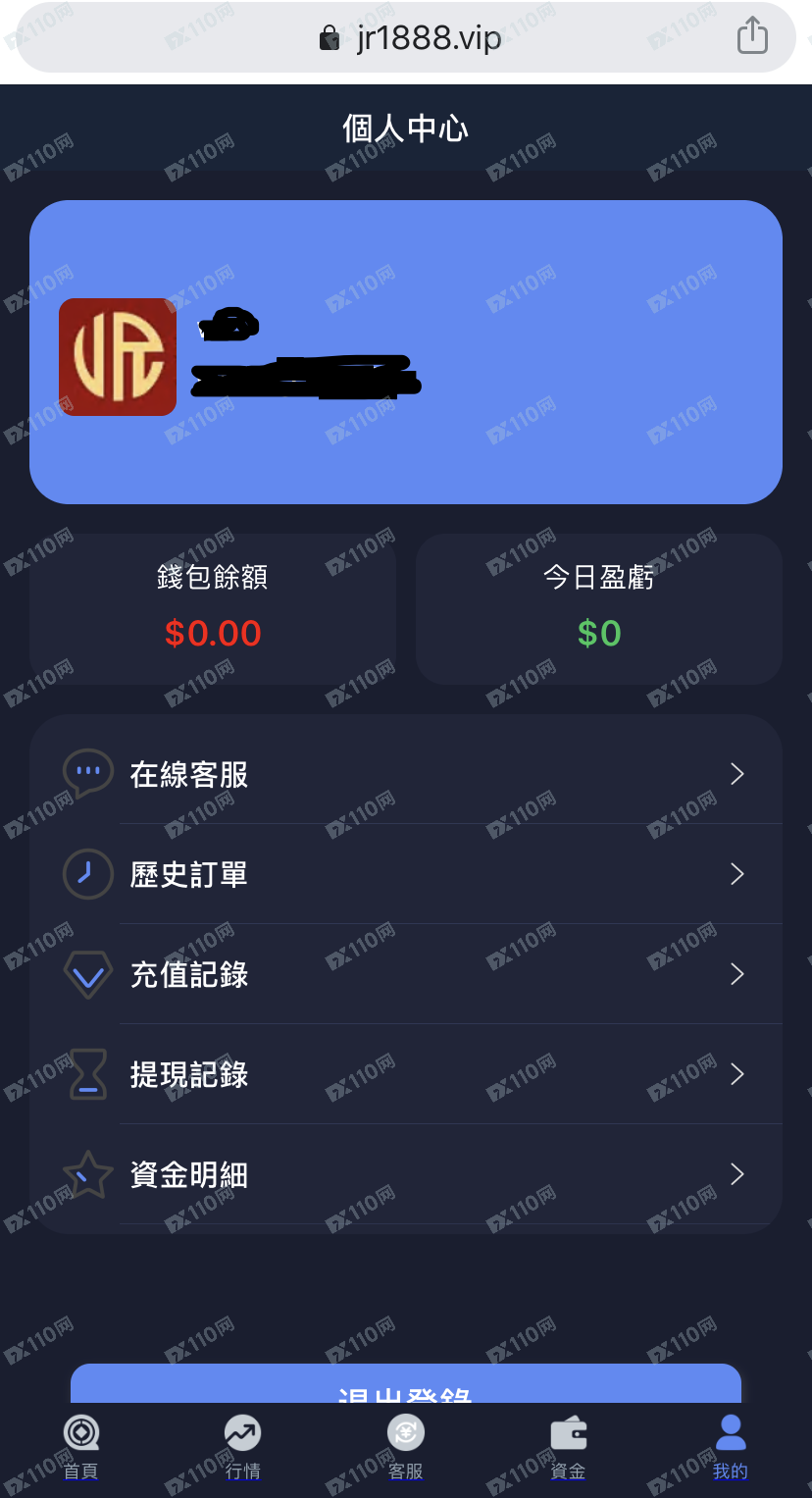Image resolution: width=812 pixels, height=1498 pixels.
Task: Switch to the 首頁 home tab
Action: pos(81,1447)
